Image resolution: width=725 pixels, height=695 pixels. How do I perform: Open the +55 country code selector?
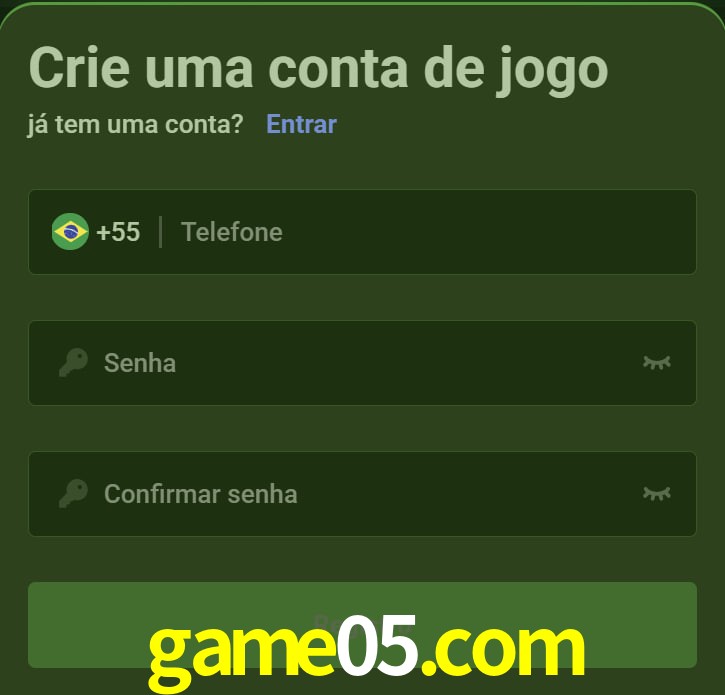click(x=97, y=232)
